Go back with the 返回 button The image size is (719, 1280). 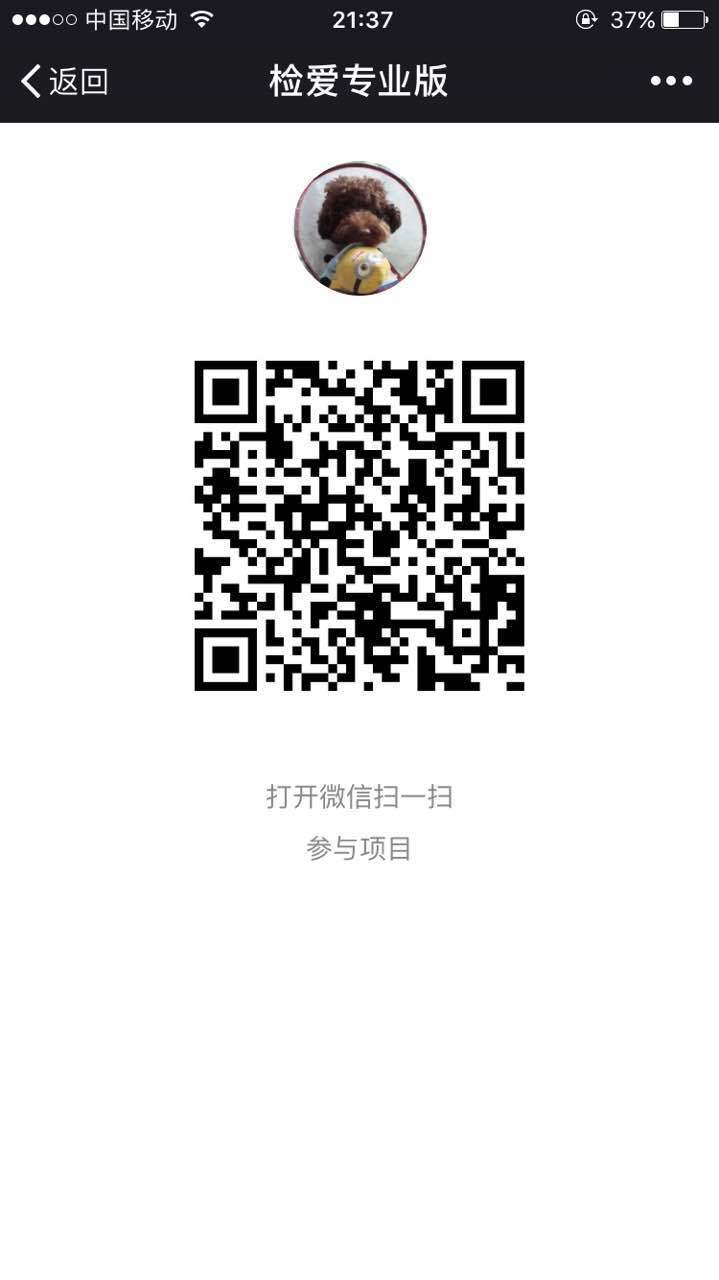click(64, 81)
